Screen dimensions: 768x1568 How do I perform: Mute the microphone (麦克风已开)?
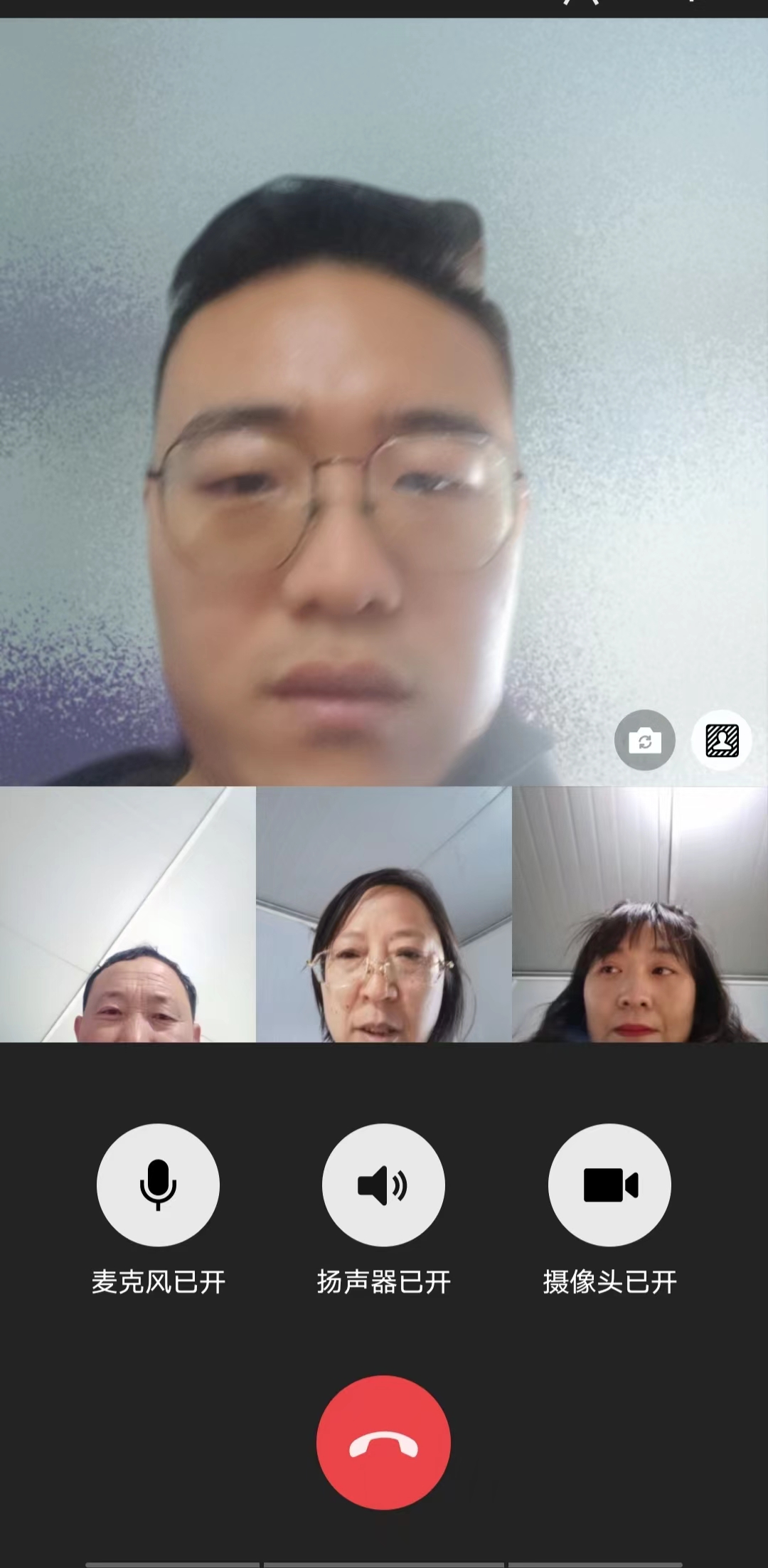tap(158, 1185)
